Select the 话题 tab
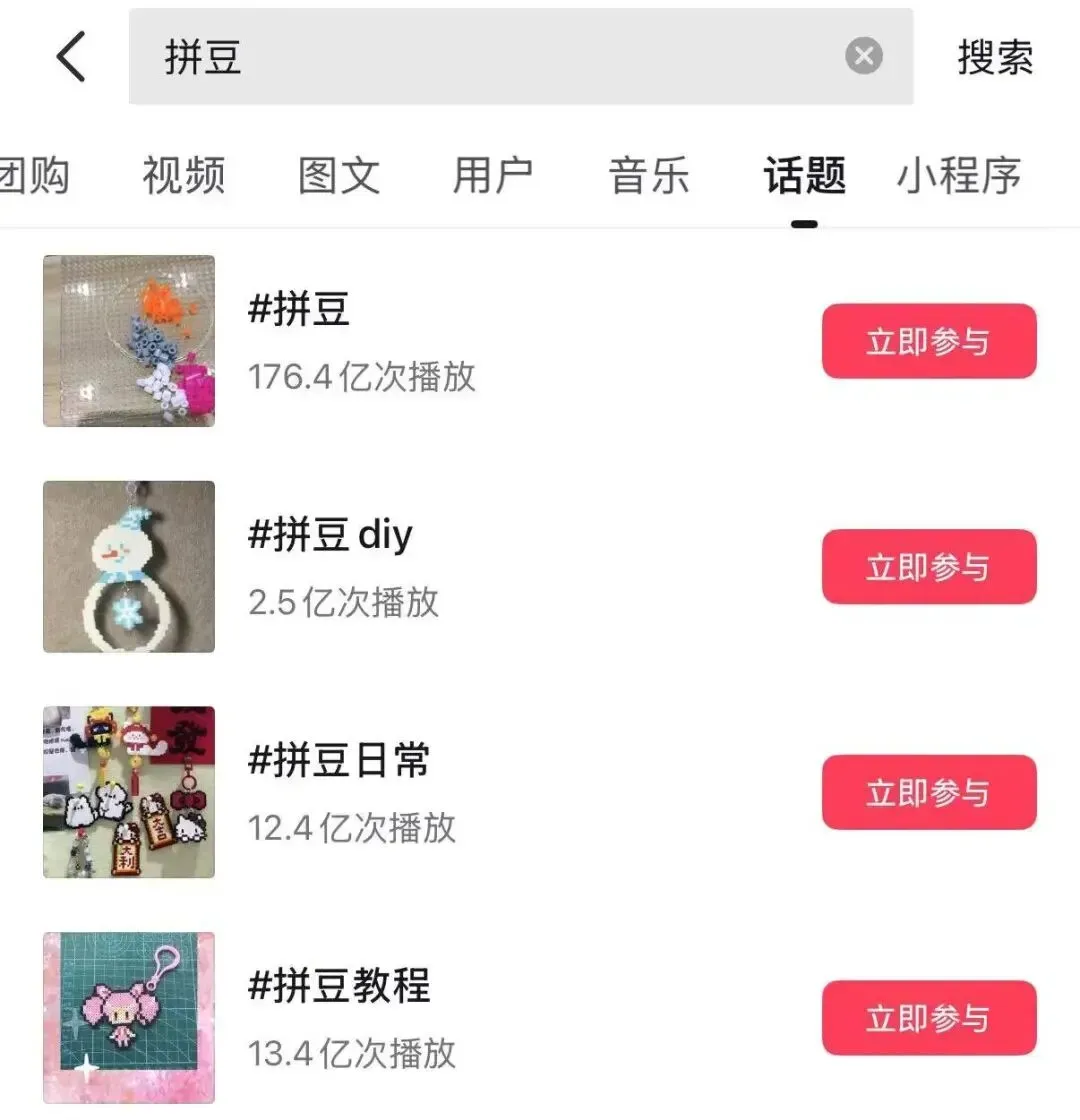The image size is (1080, 1120). [804, 176]
